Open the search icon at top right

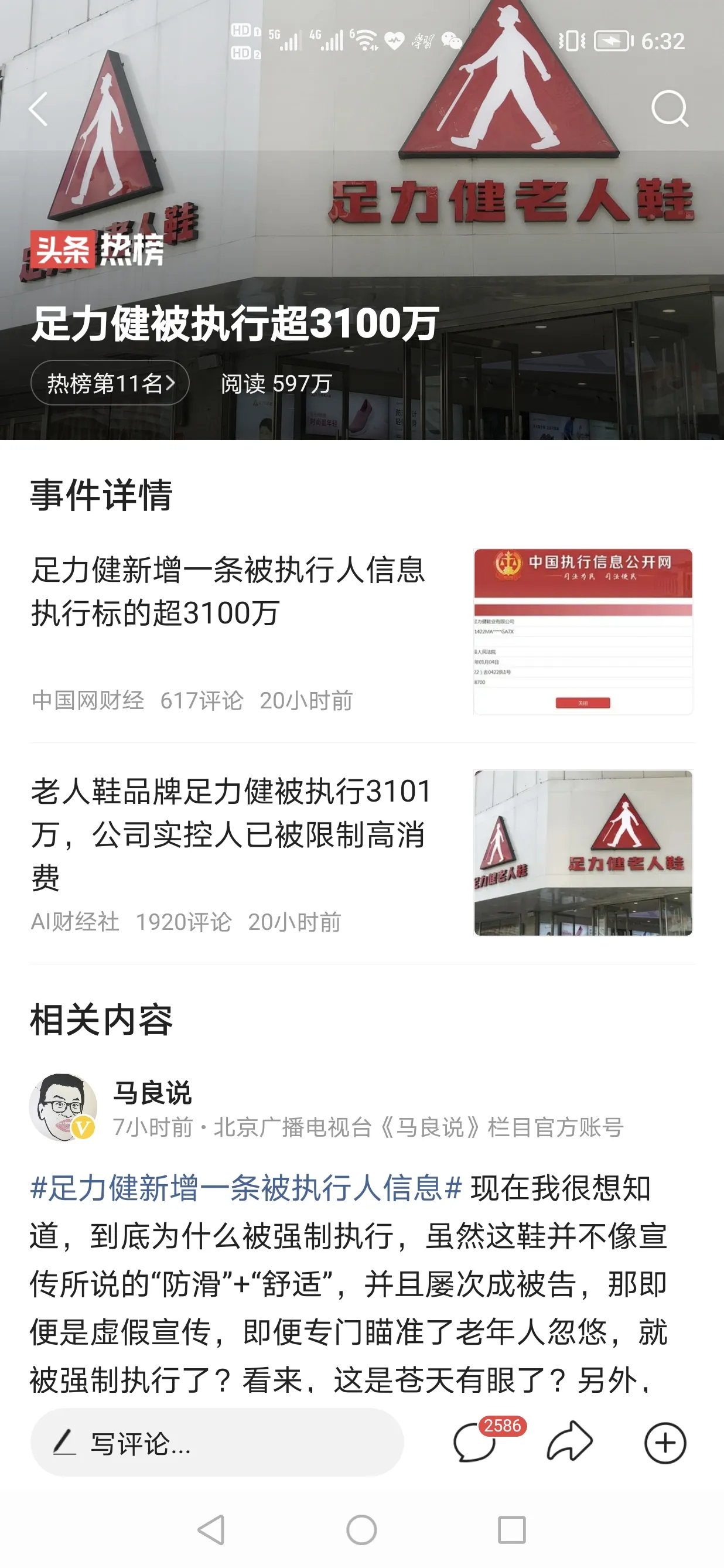point(670,110)
